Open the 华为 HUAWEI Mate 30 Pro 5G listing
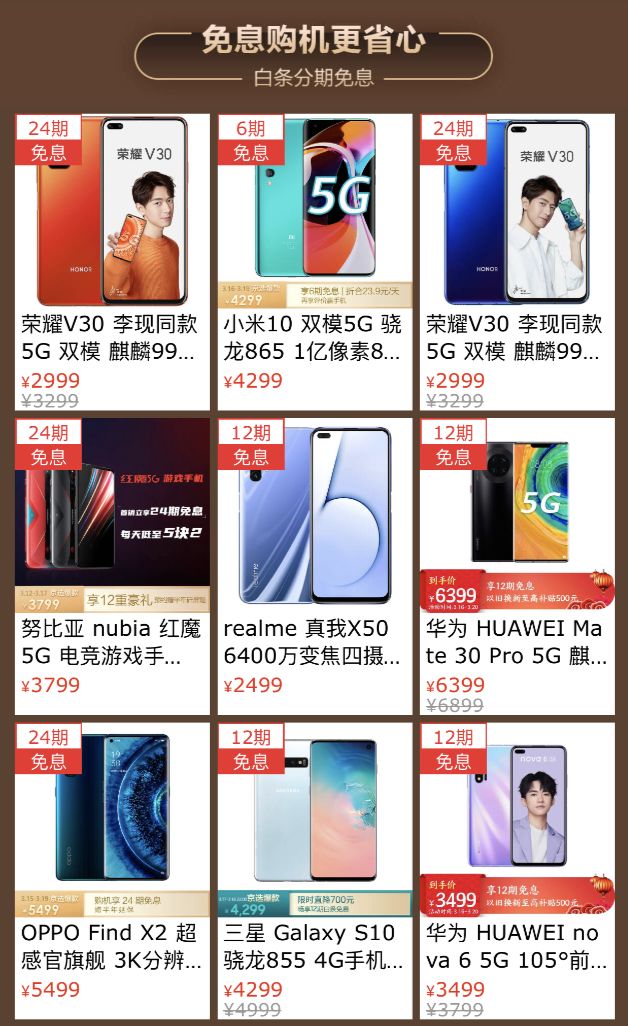 point(516,565)
